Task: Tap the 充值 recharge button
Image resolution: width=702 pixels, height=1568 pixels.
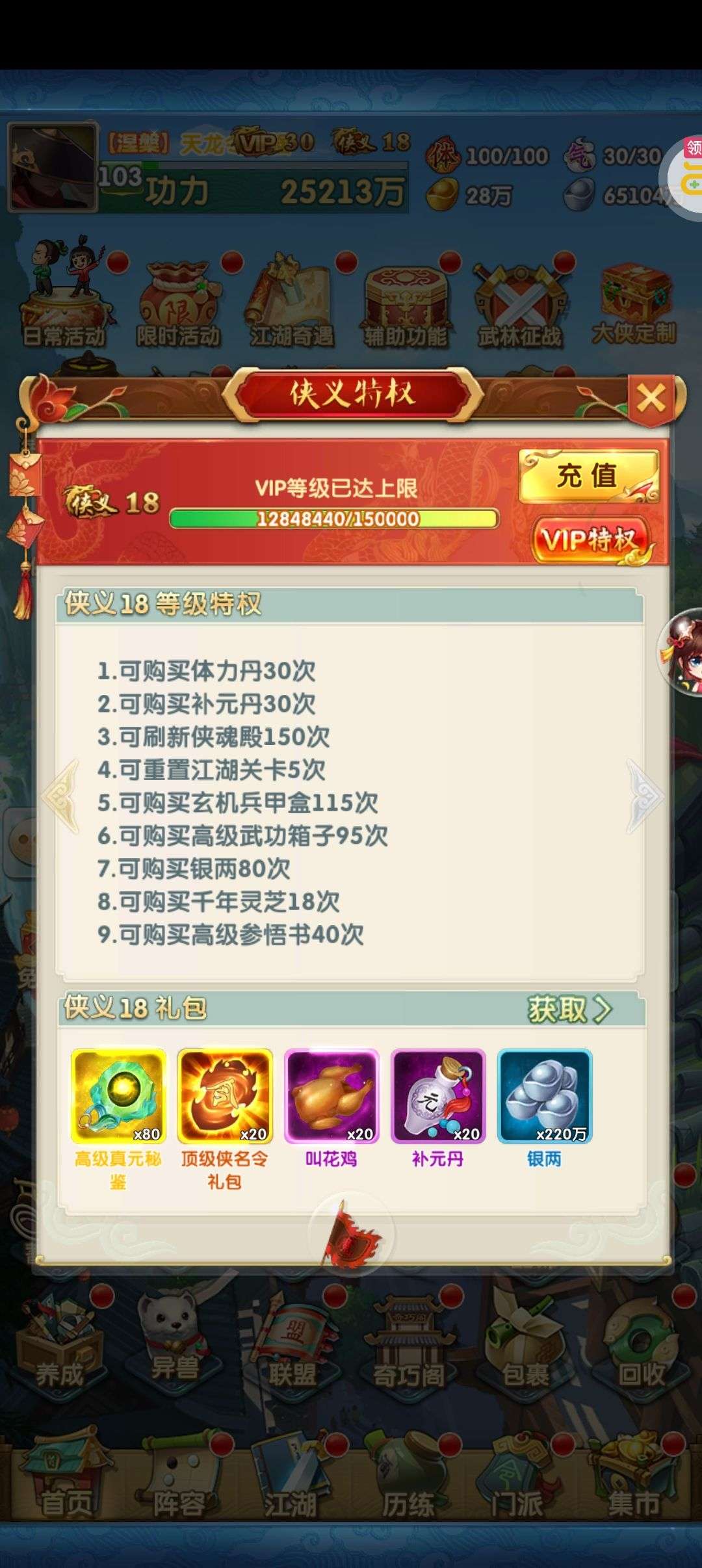Action: tap(589, 476)
